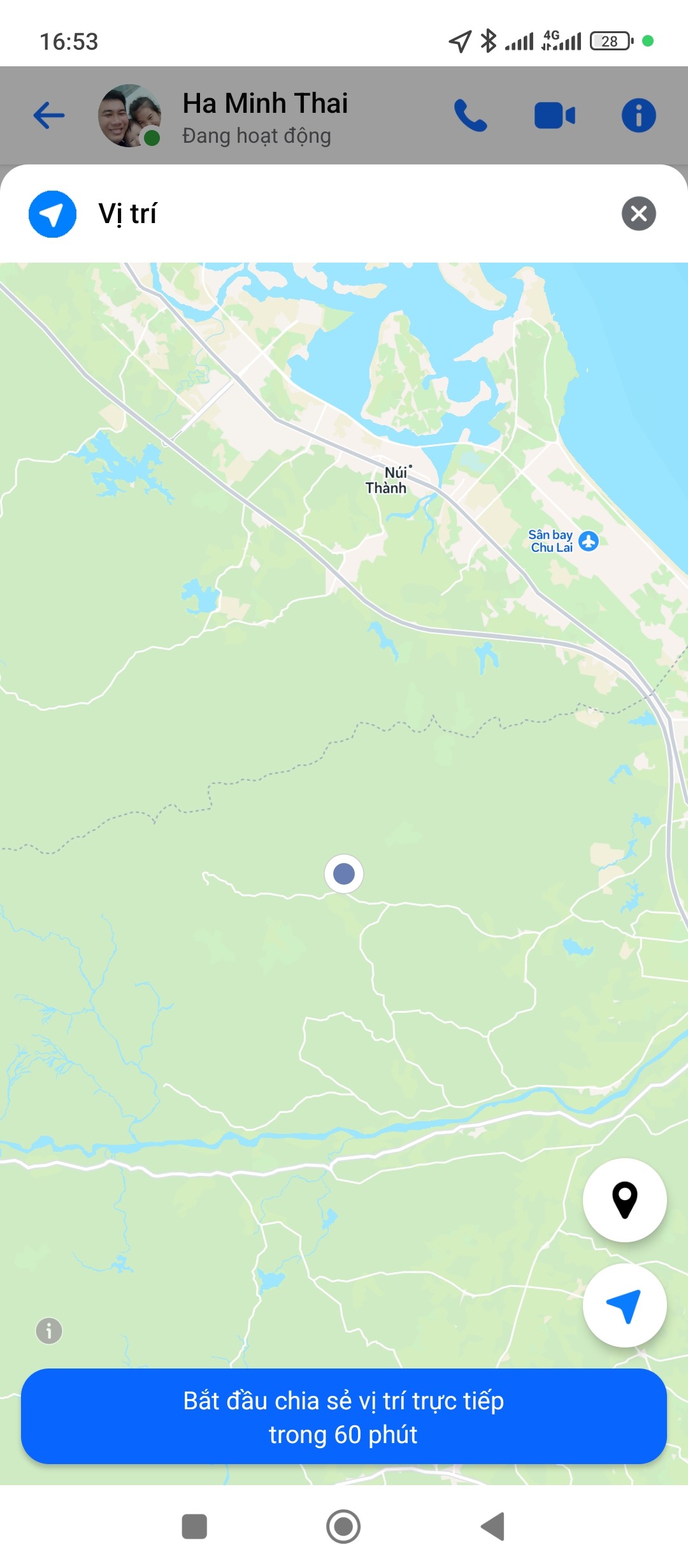Open Ha Minh Thai's profile picture
Viewport: 688px width, 1568px height.
pos(129,115)
